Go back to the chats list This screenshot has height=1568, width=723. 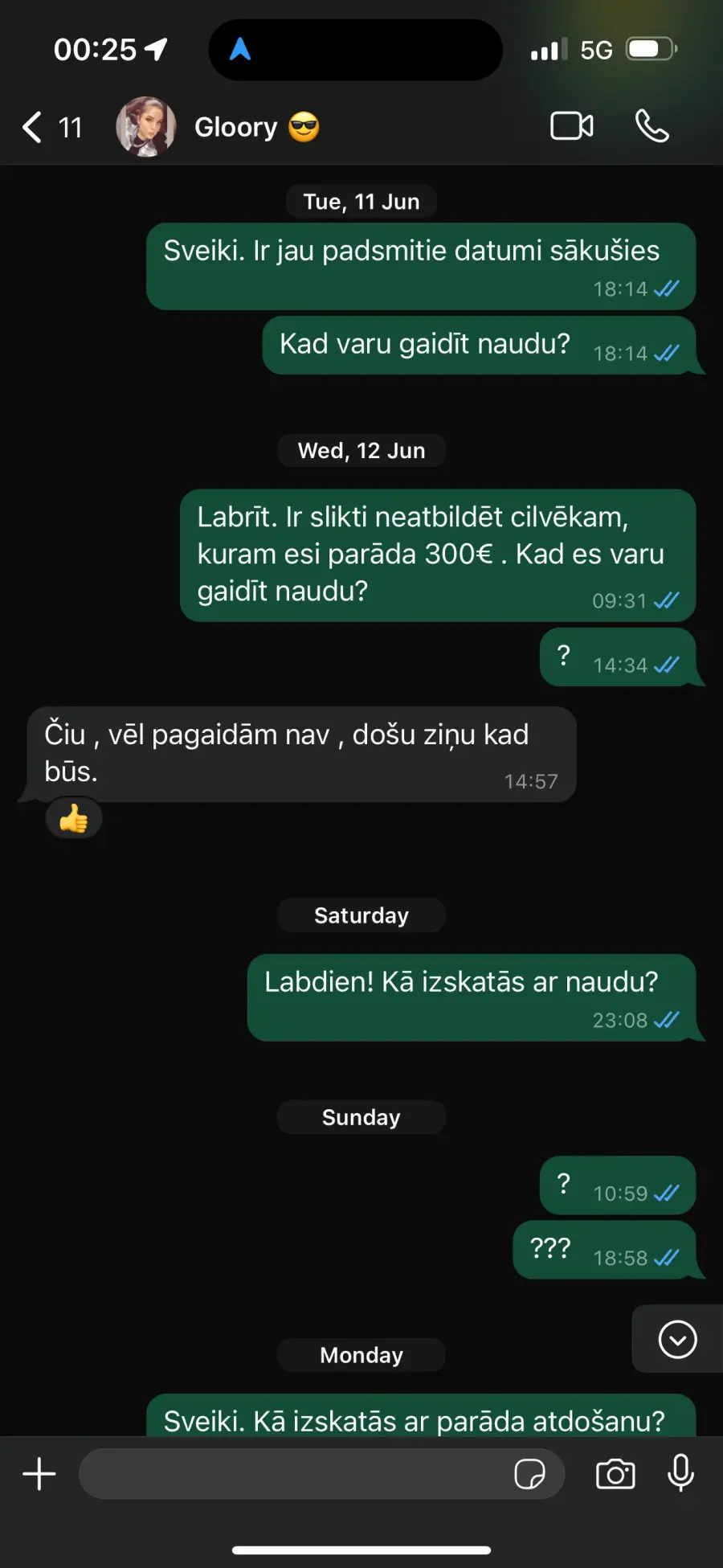tap(51, 127)
